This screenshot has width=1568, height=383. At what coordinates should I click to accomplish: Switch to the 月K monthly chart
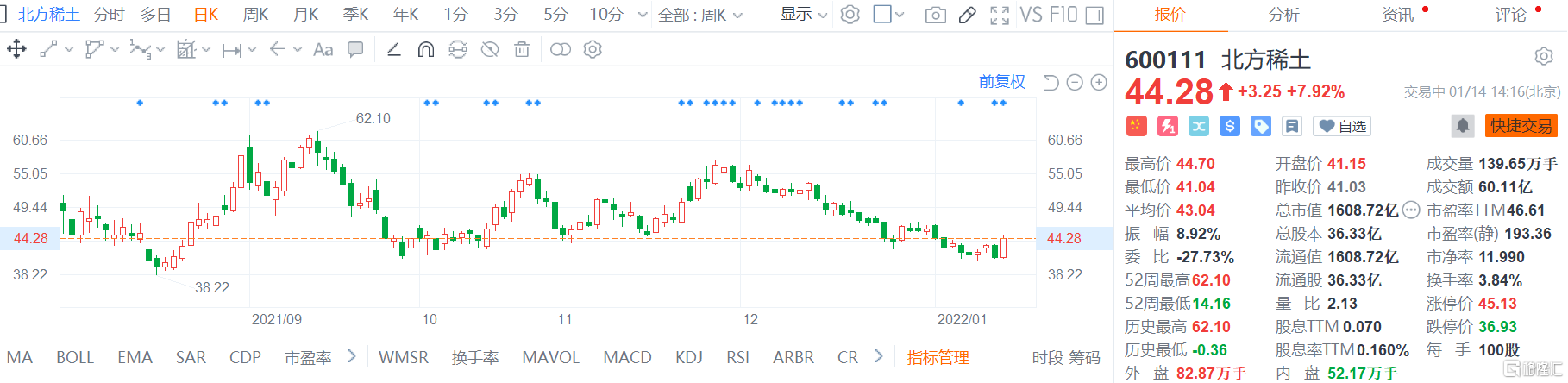[x=305, y=15]
